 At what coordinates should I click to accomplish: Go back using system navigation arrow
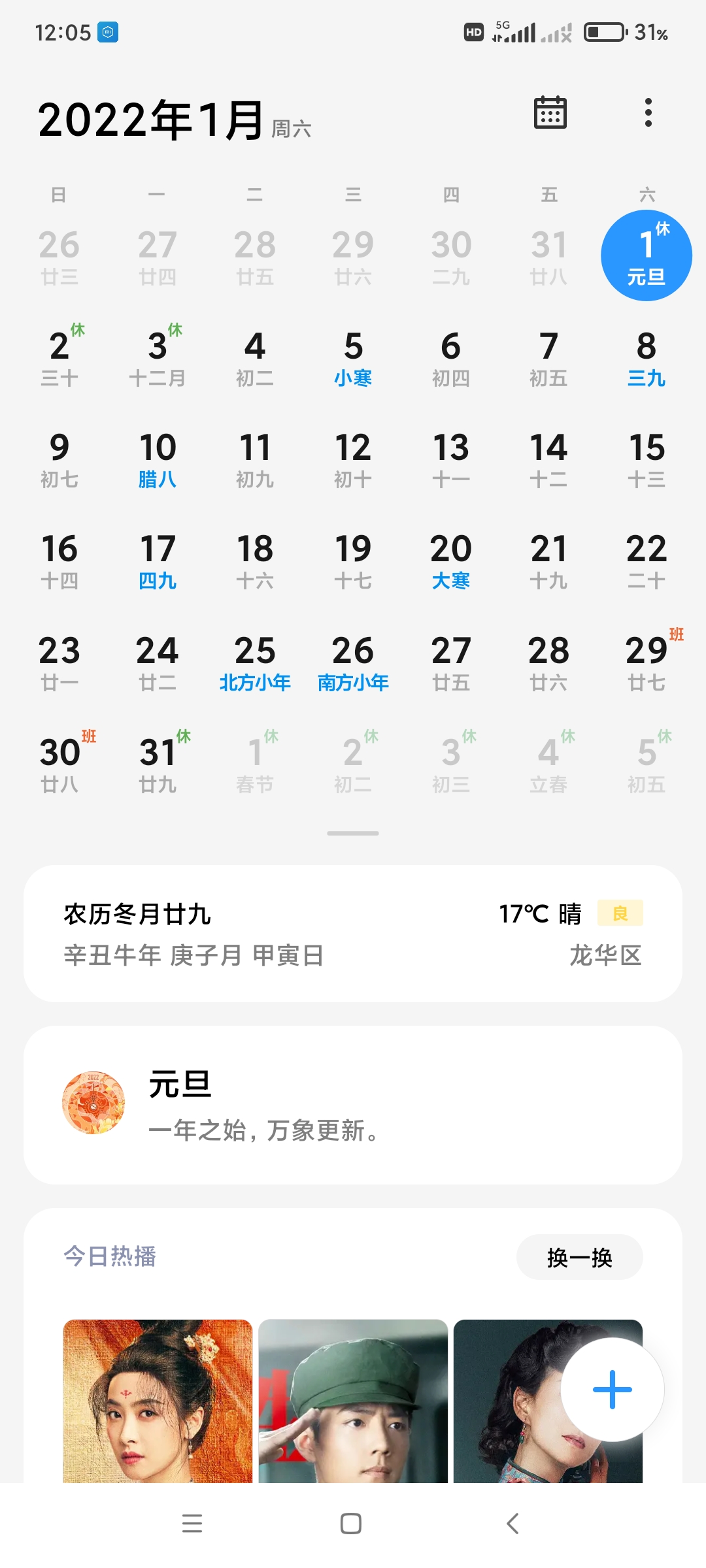pos(513,1524)
